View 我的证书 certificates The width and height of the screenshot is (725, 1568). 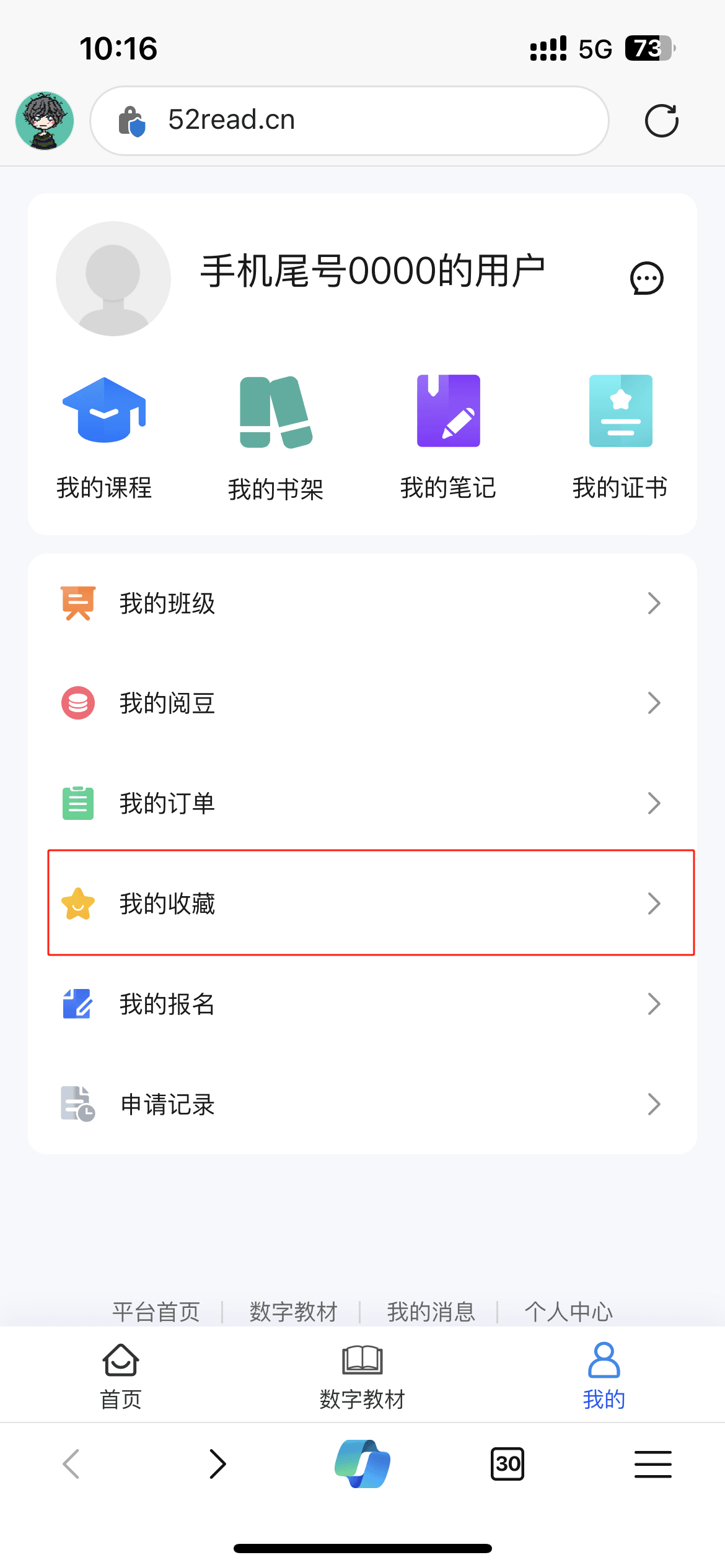pyautogui.click(x=620, y=437)
